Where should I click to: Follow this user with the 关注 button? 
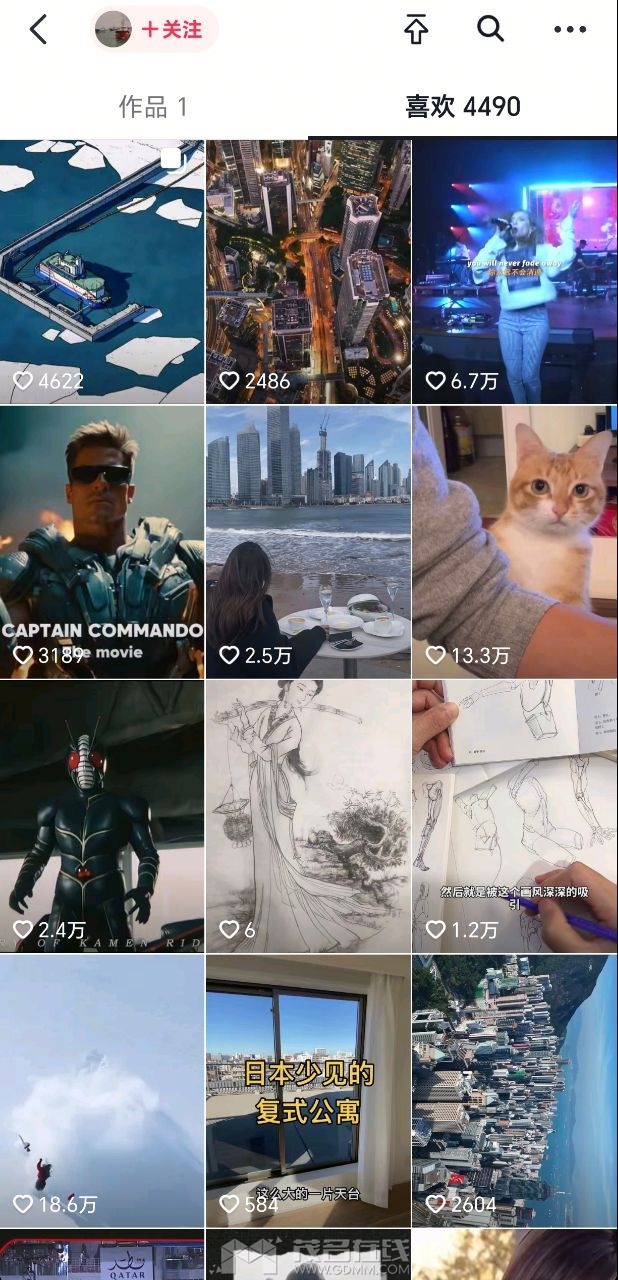coord(171,30)
